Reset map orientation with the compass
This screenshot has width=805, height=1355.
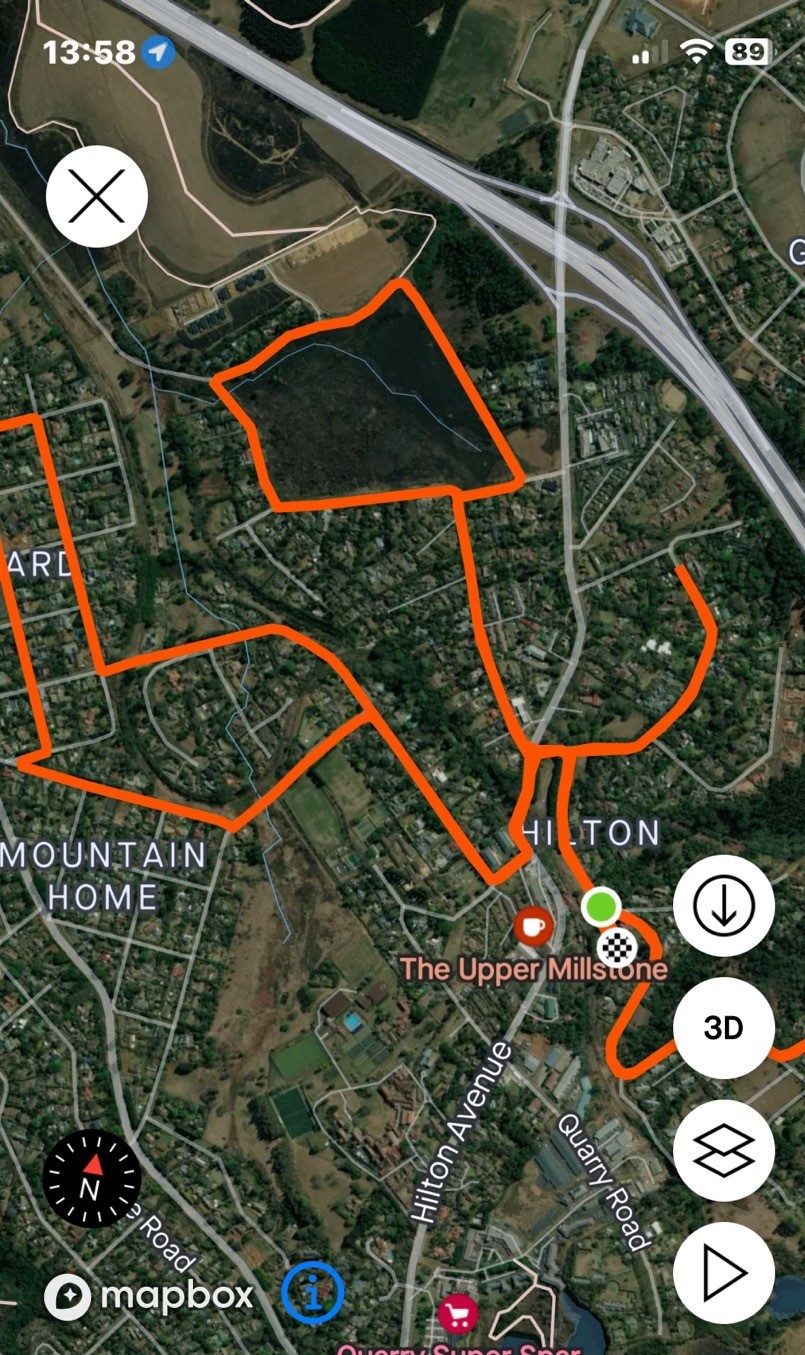[91, 1178]
